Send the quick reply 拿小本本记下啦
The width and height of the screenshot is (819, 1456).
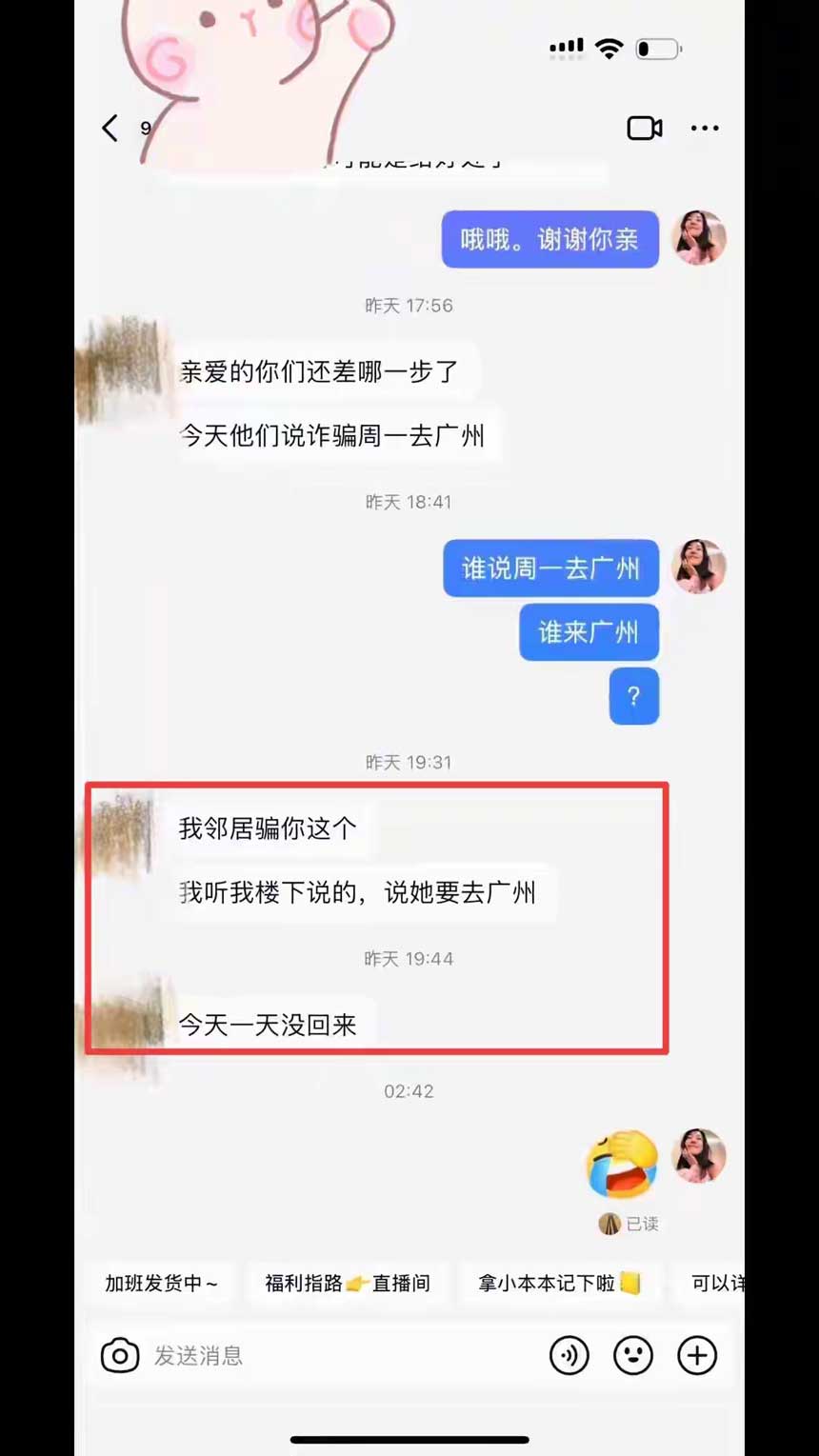[x=559, y=1284]
